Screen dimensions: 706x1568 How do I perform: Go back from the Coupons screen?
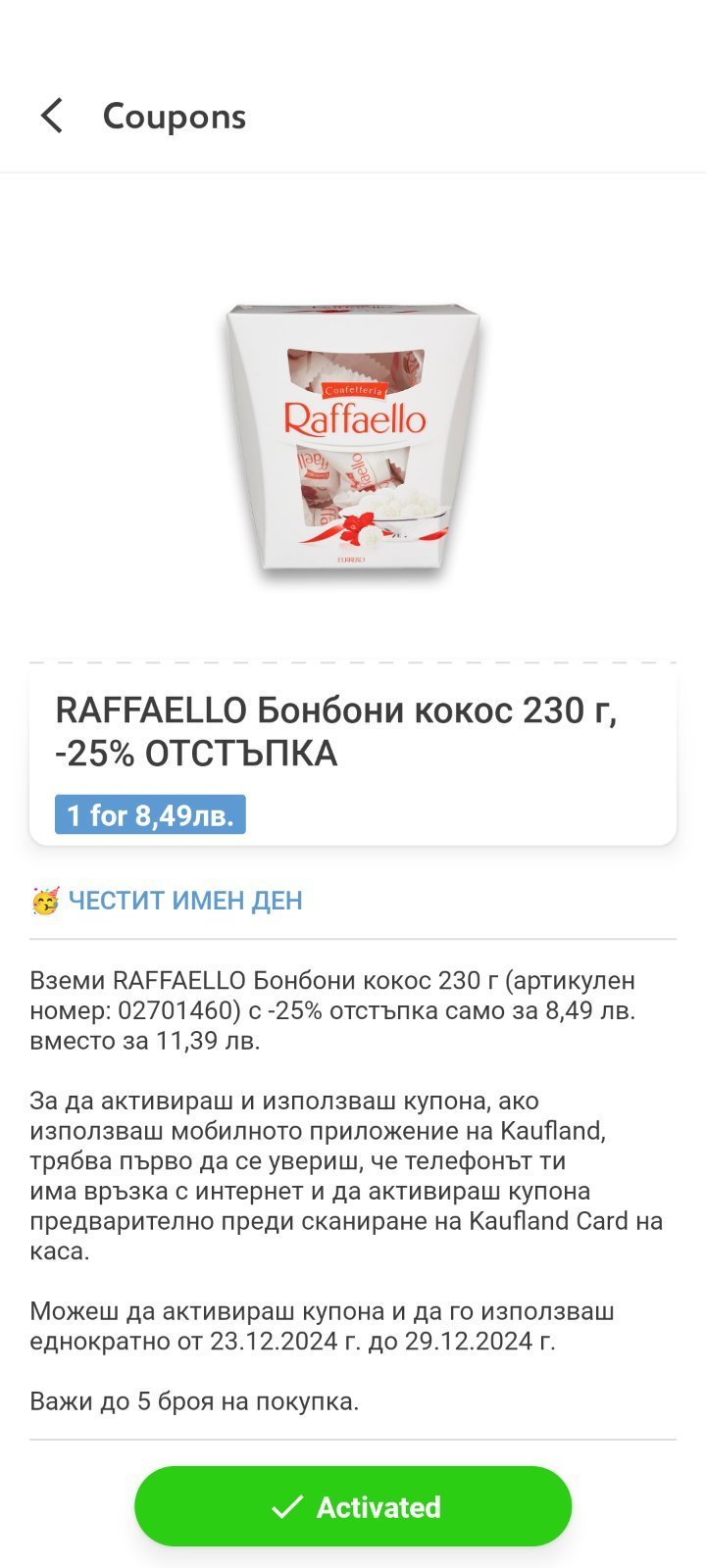[x=52, y=116]
